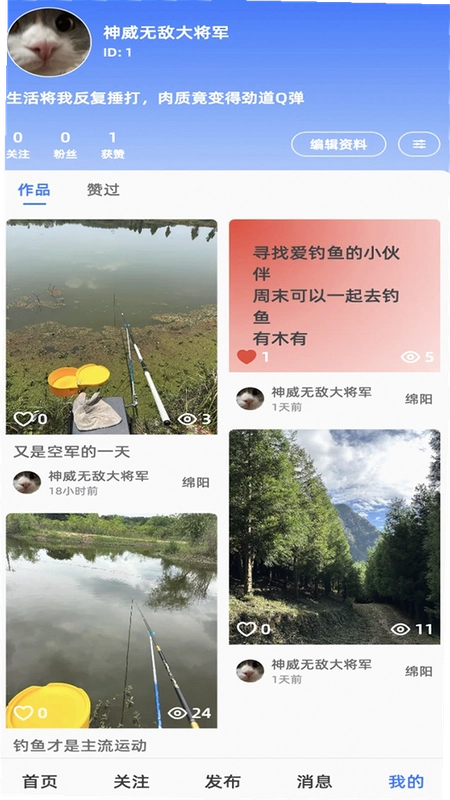Open the red 寻找爱钓鱼的小伙伴 post card
Image resolution: width=450 pixels, height=800 pixels.
point(334,295)
